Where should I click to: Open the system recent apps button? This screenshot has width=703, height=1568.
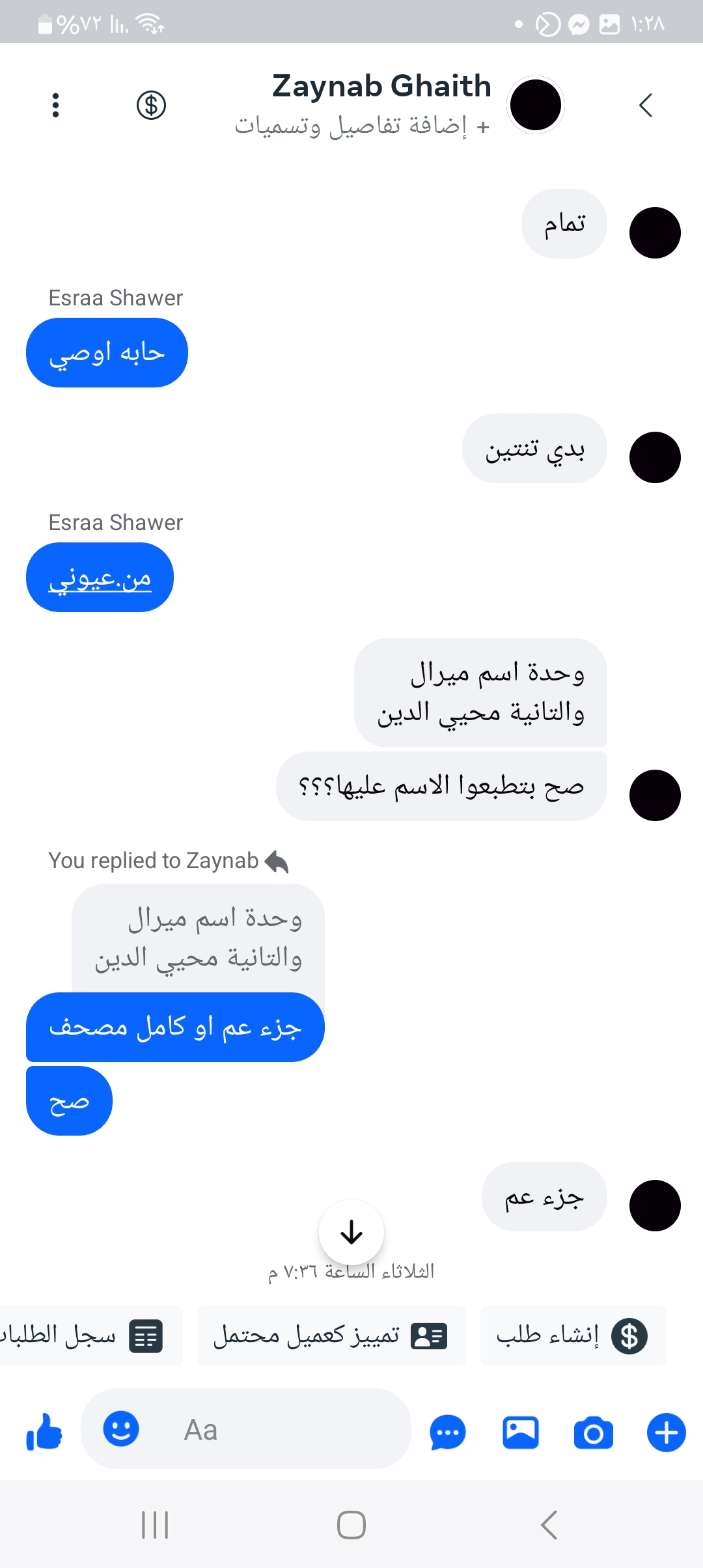tap(155, 1525)
